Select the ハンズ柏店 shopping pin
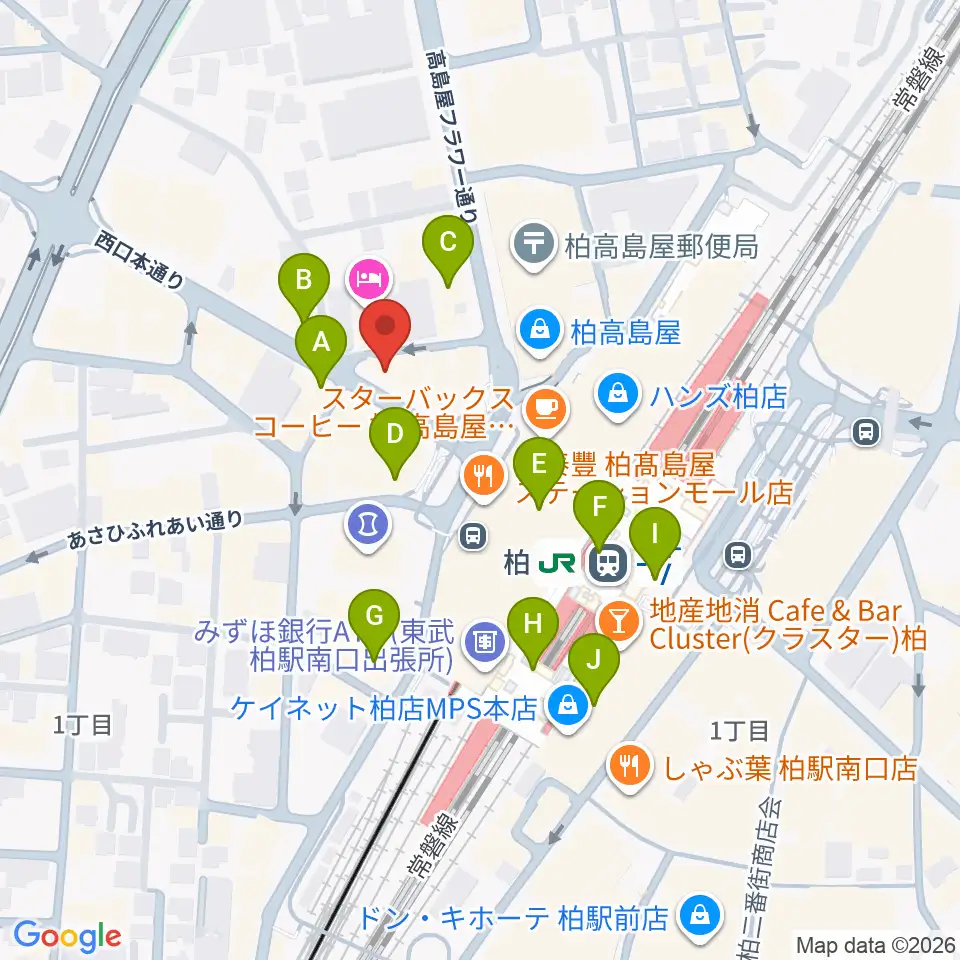Viewport: 960px width, 960px height. click(x=618, y=396)
